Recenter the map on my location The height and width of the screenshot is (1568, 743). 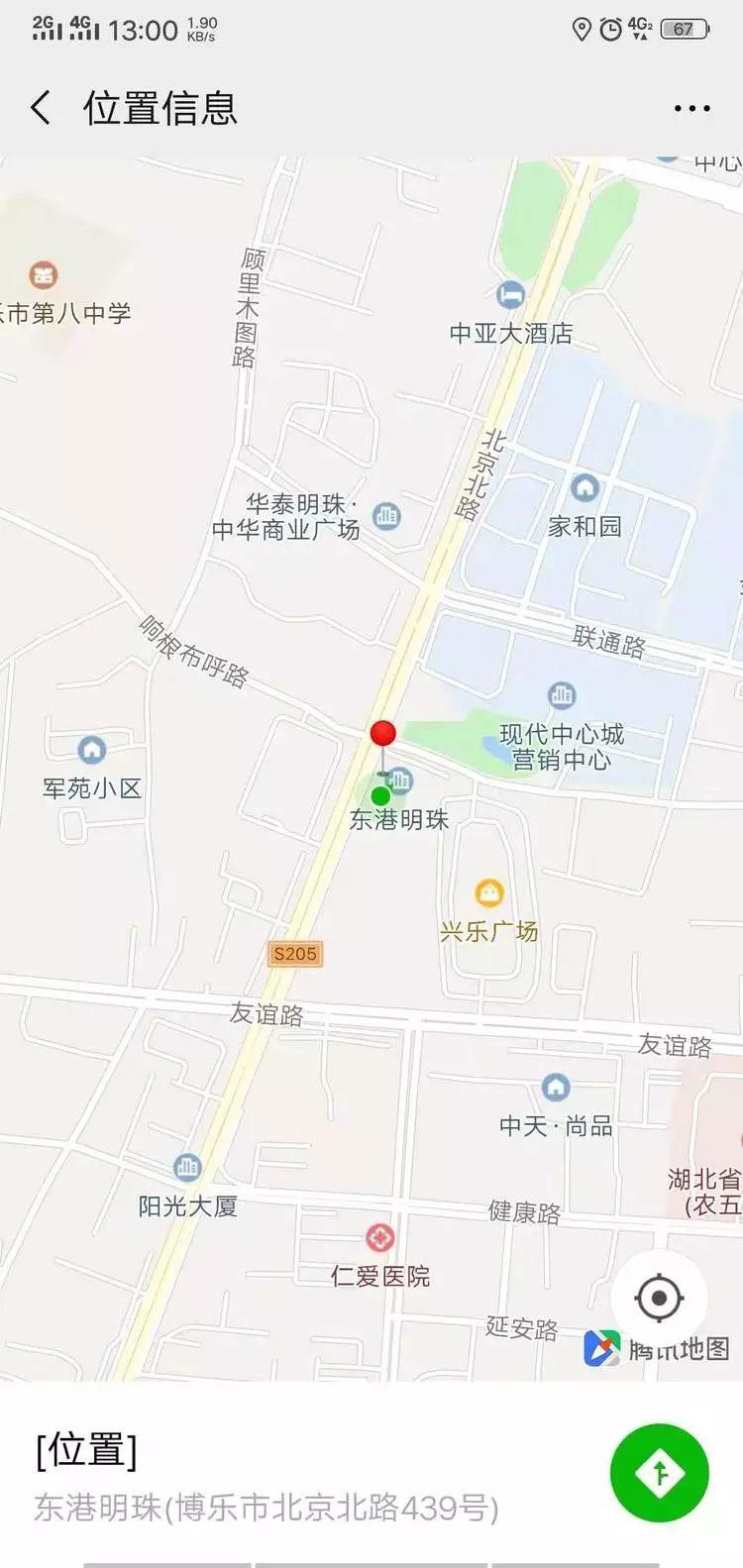[659, 1298]
